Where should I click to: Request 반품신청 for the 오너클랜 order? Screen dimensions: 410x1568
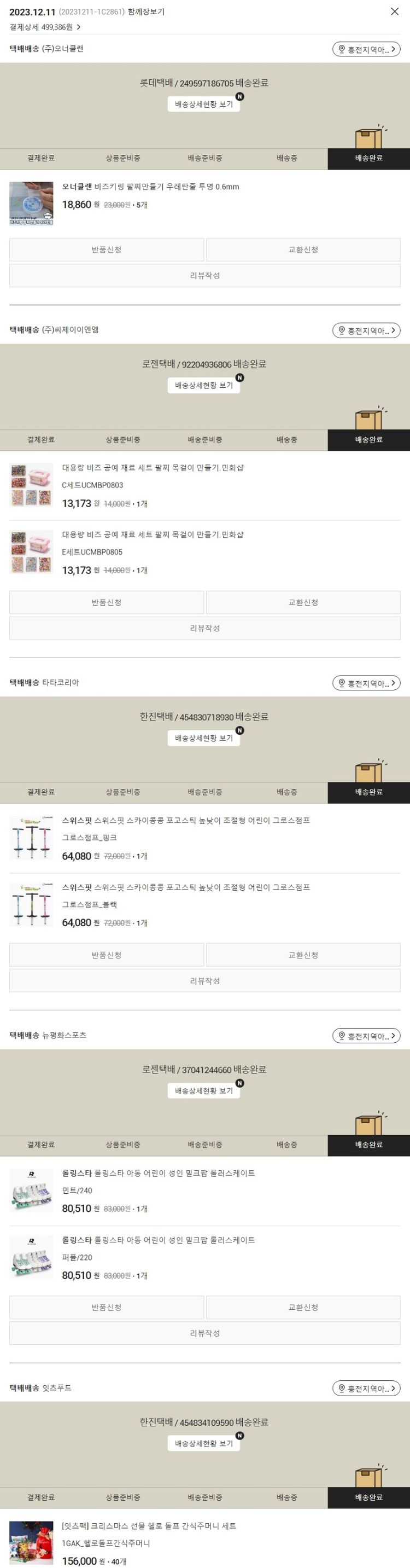pos(107,249)
